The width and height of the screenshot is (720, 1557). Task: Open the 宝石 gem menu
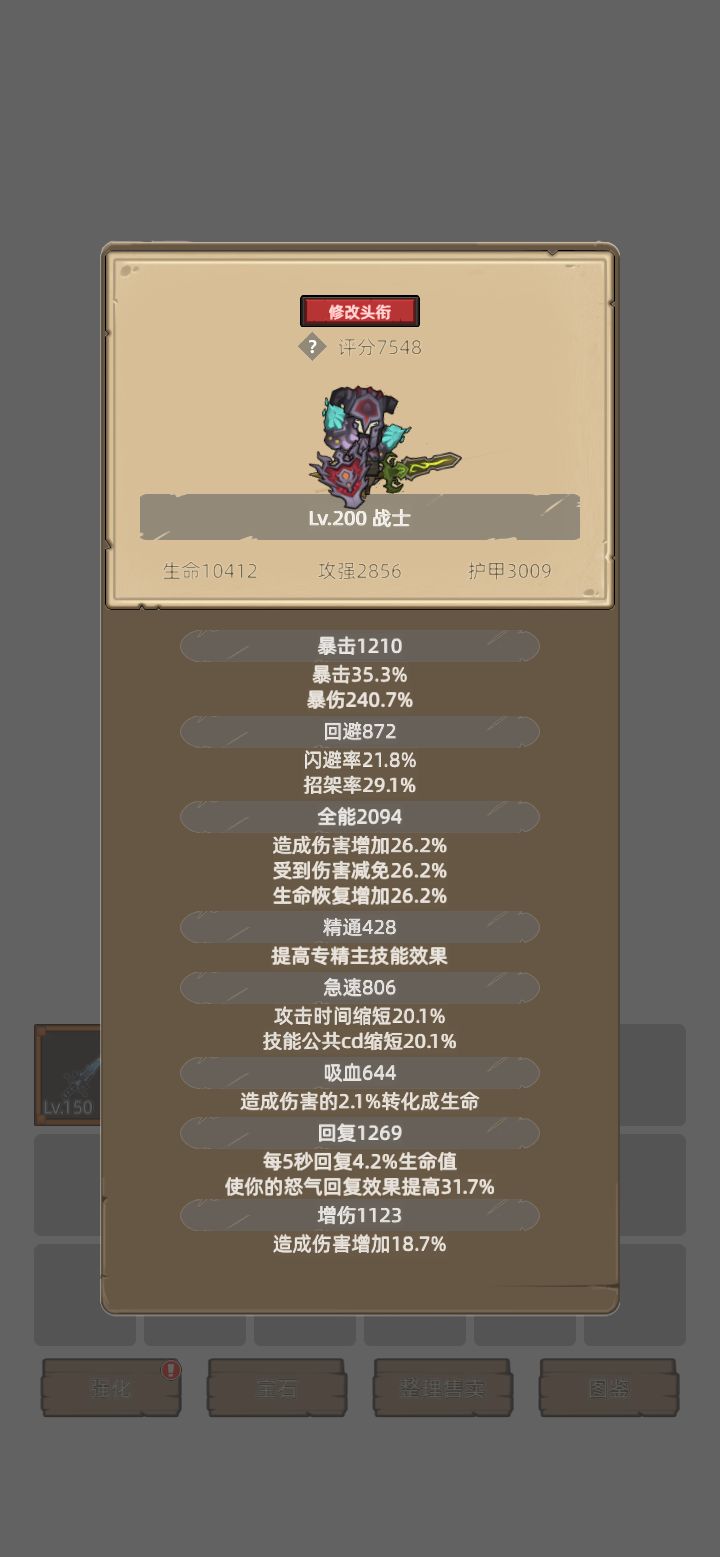tap(276, 1388)
